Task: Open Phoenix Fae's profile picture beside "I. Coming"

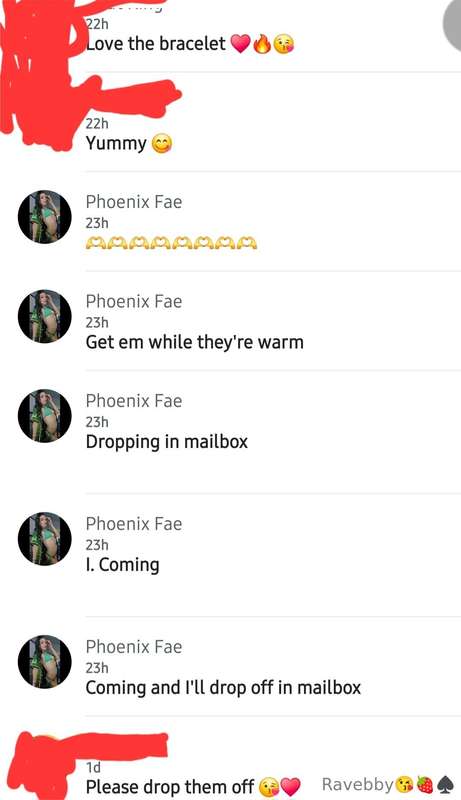Action: click(x=44, y=539)
